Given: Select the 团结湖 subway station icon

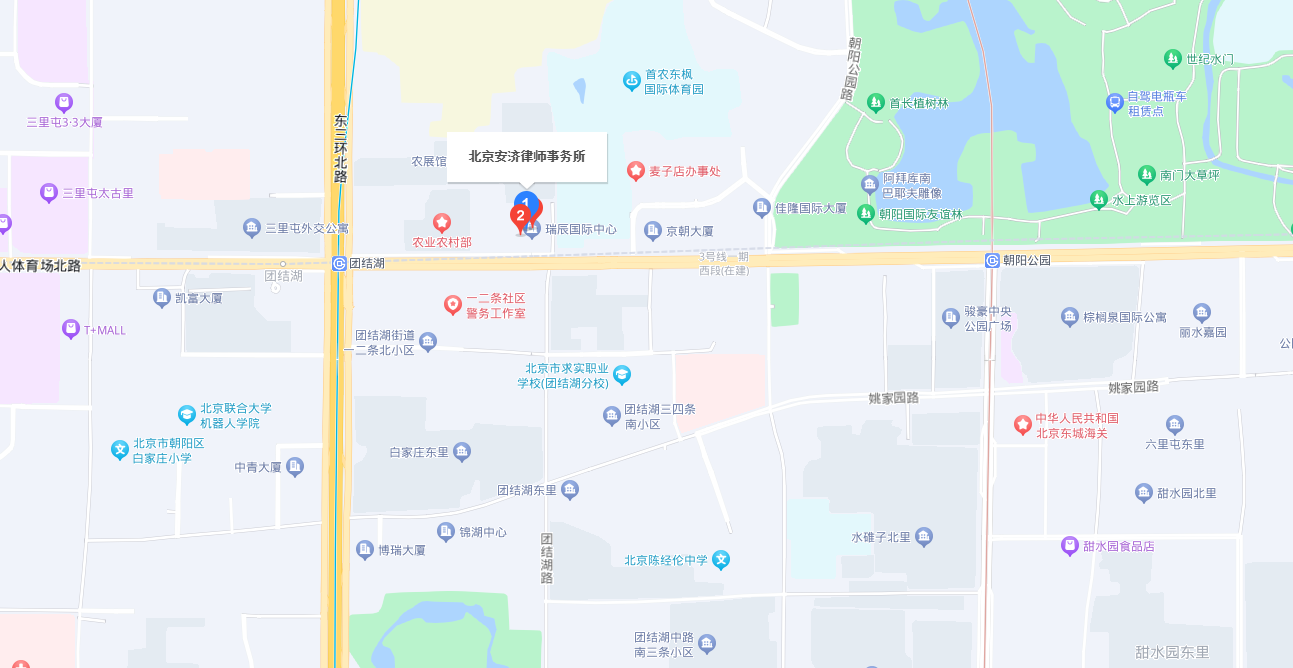Looking at the screenshot, I should click(340, 263).
